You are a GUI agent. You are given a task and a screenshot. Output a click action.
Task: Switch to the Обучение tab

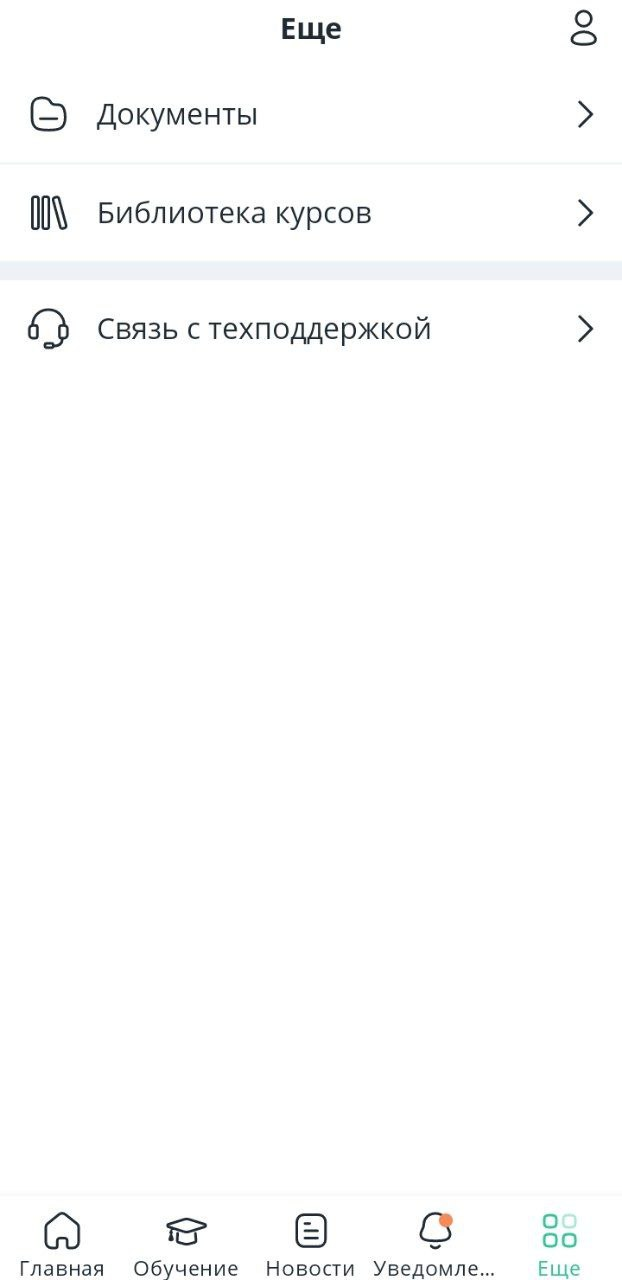(186, 1243)
